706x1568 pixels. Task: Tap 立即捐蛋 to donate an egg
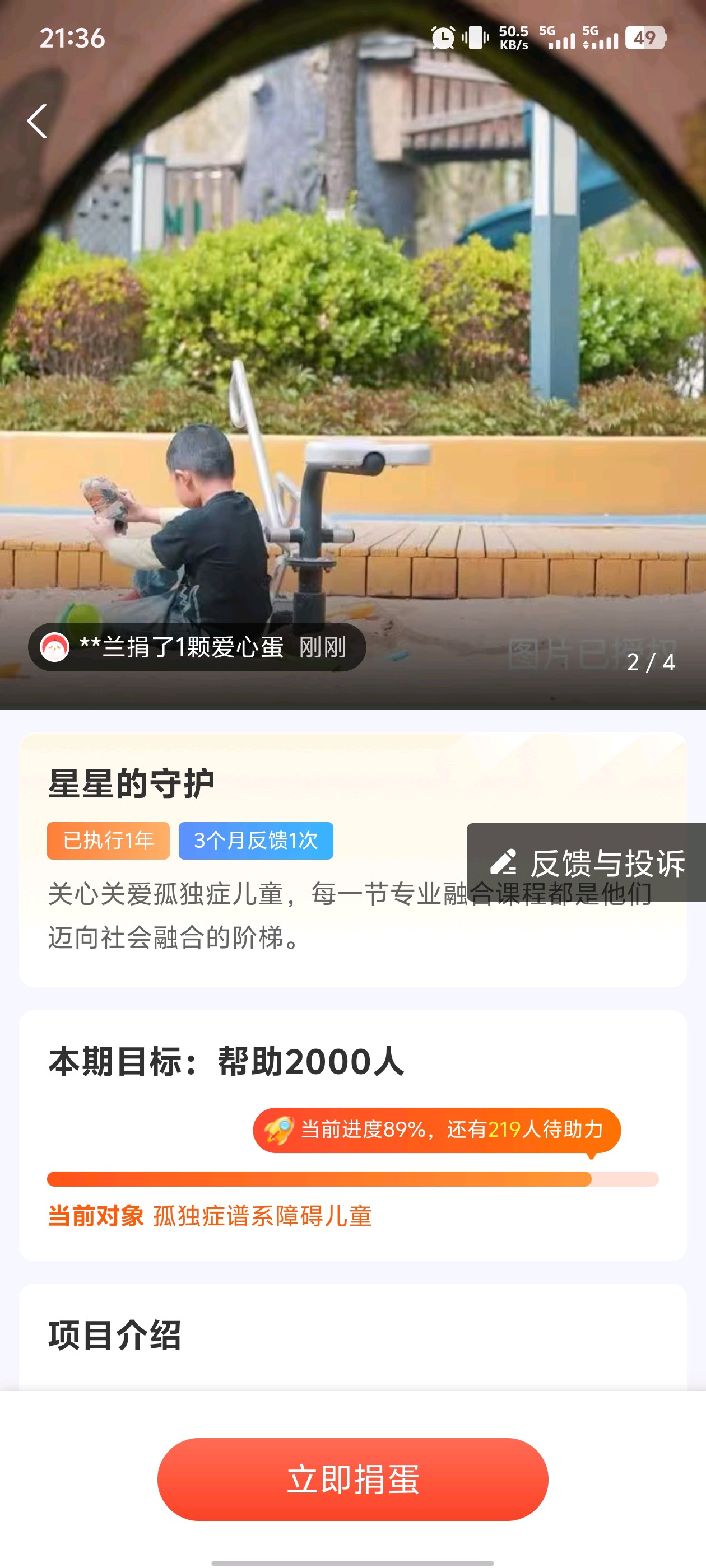(352, 1479)
